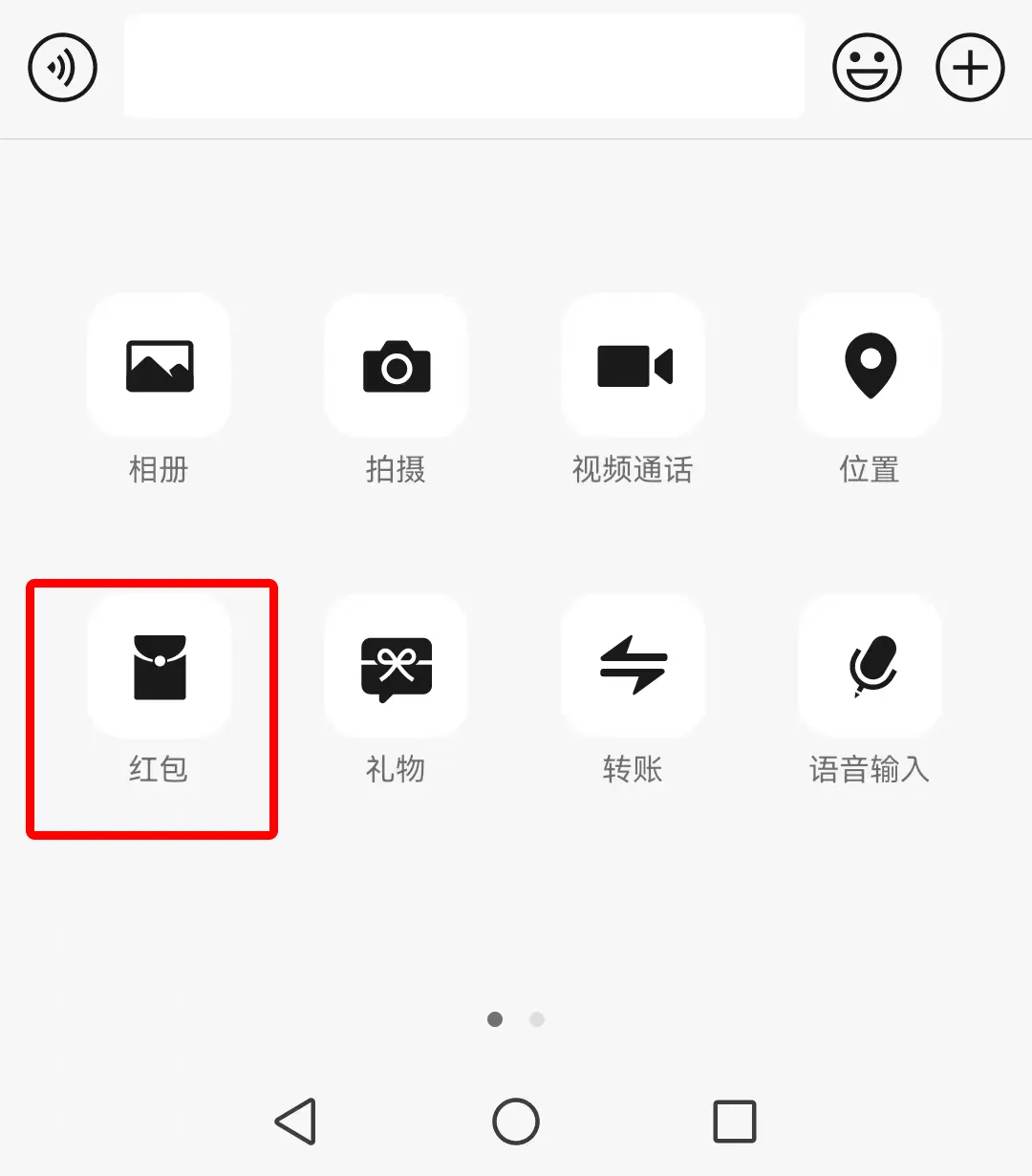The height and width of the screenshot is (1176, 1032).
Task: Click the video camera icon above 视频通话
Action: pos(632,366)
